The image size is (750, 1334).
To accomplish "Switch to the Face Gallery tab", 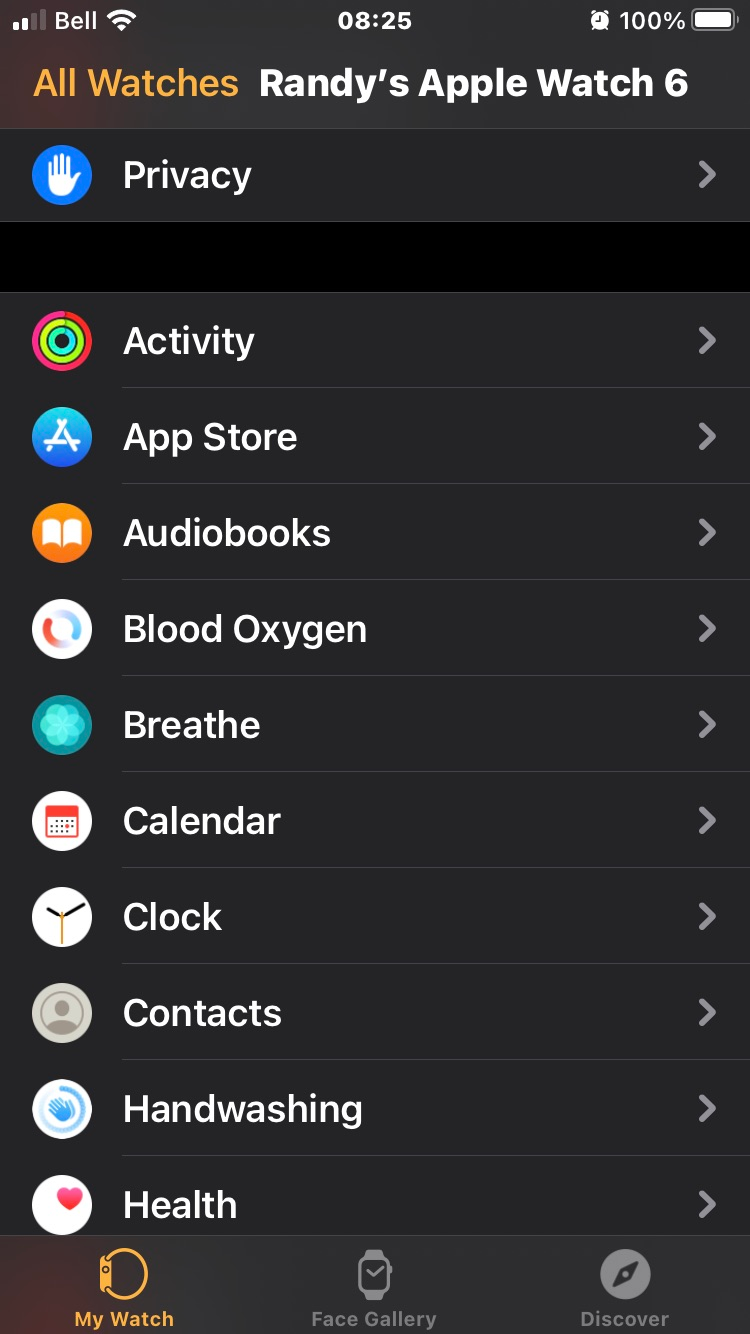I will (x=374, y=1288).
